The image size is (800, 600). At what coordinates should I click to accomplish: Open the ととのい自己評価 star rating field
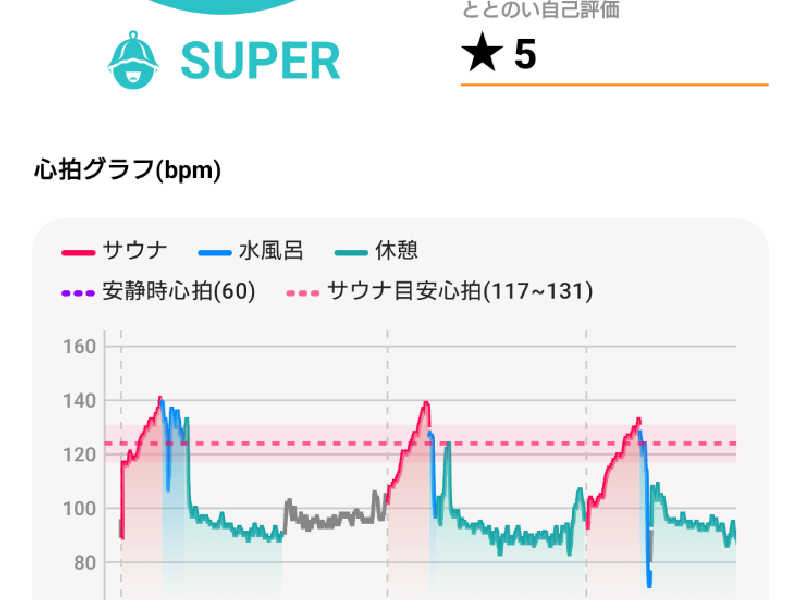tap(612, 55)
